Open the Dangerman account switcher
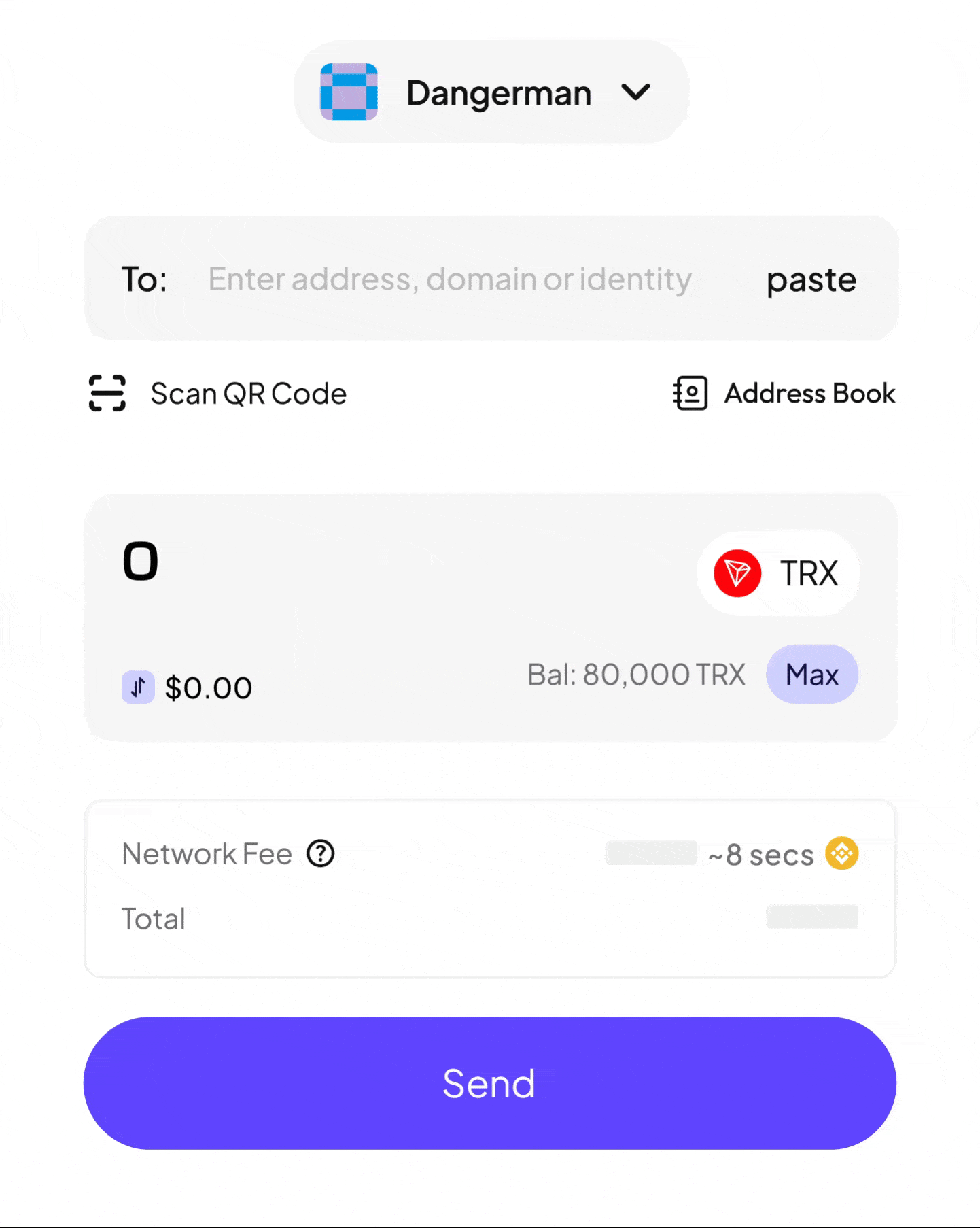This screenshot has width=980, height=1228. coord(491,92)
